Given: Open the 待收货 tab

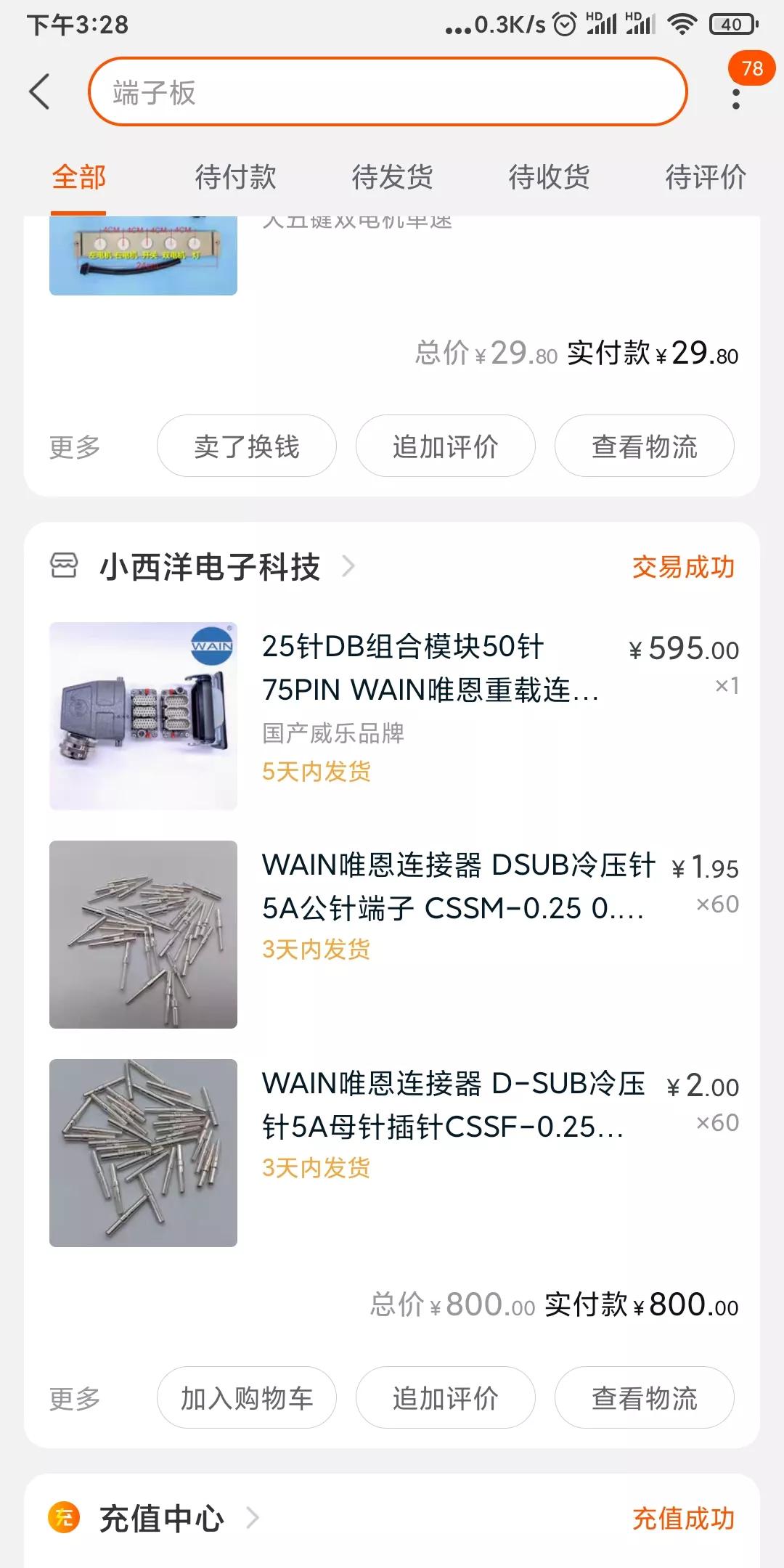Looking at the screenshot, I should [x=548, y=176].
